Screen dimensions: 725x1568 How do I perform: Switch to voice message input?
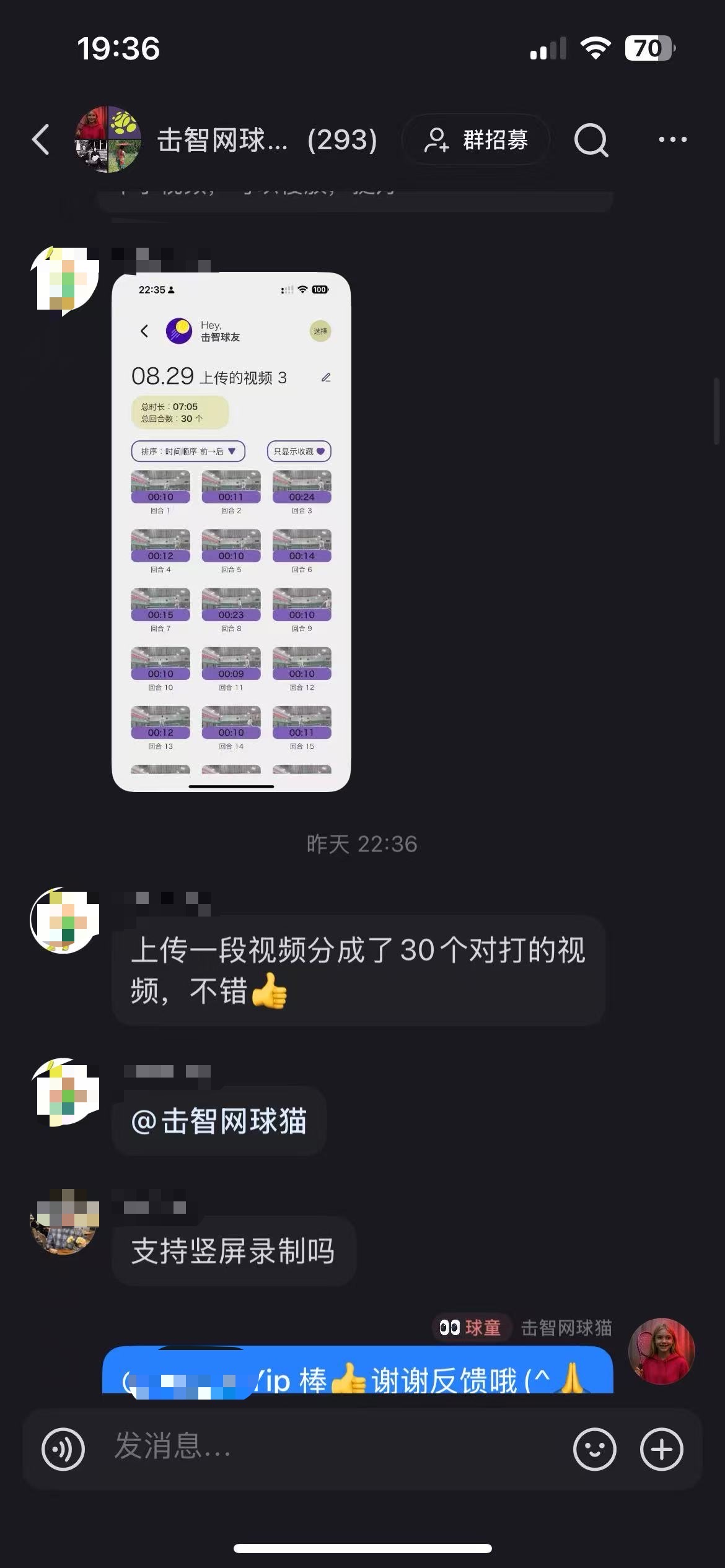point(63,1449)
